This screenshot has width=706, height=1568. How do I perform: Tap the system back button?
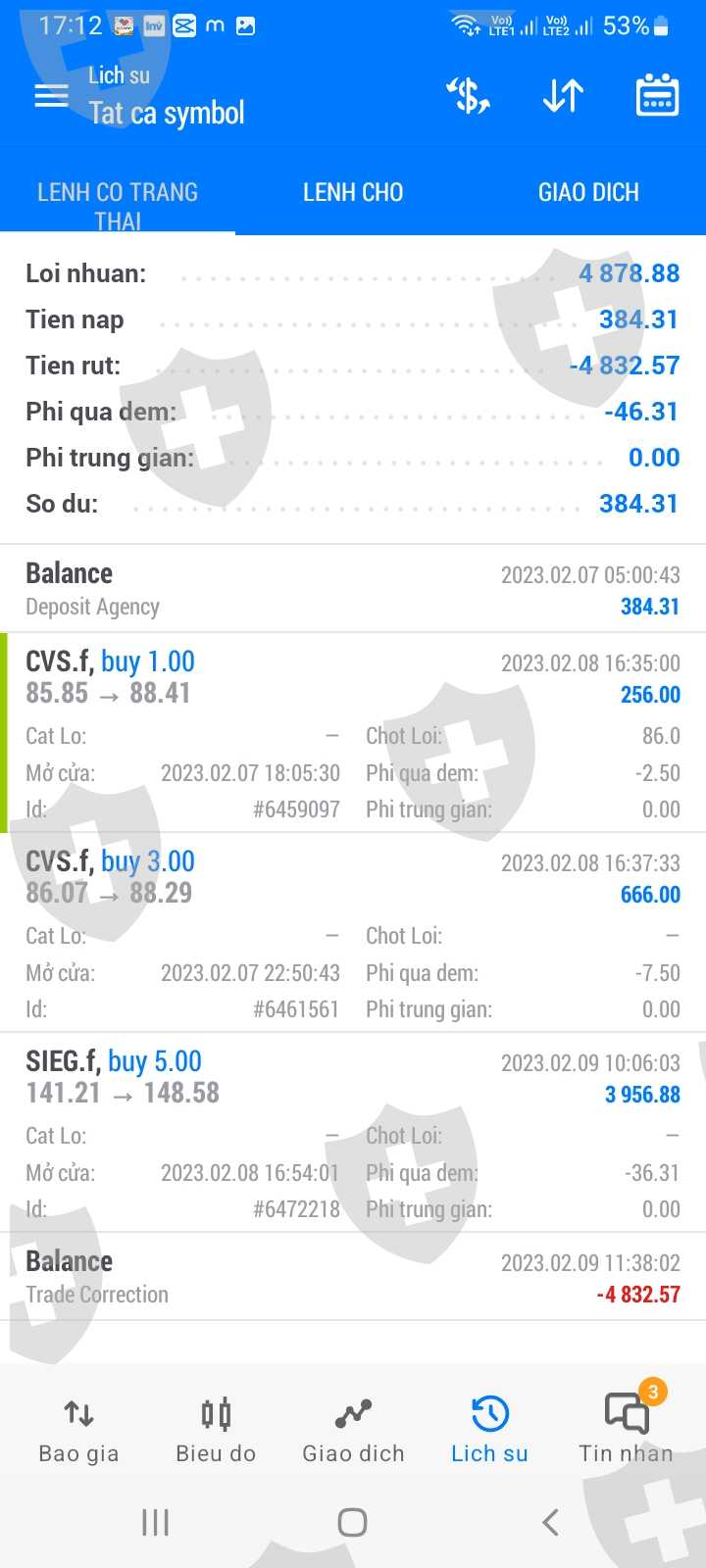click(550, 1522)
